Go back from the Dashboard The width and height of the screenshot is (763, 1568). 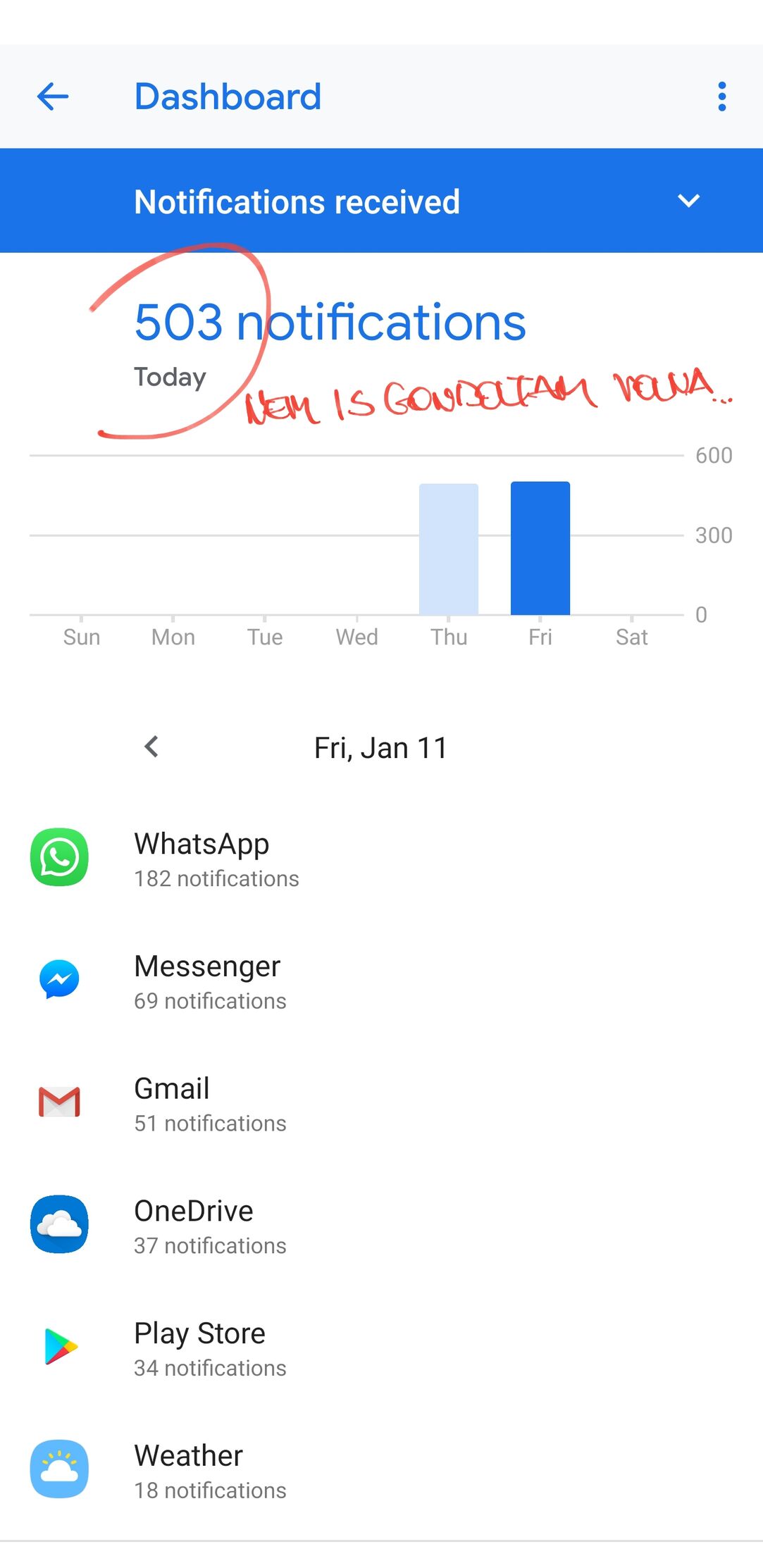click(x=53, y=97)
